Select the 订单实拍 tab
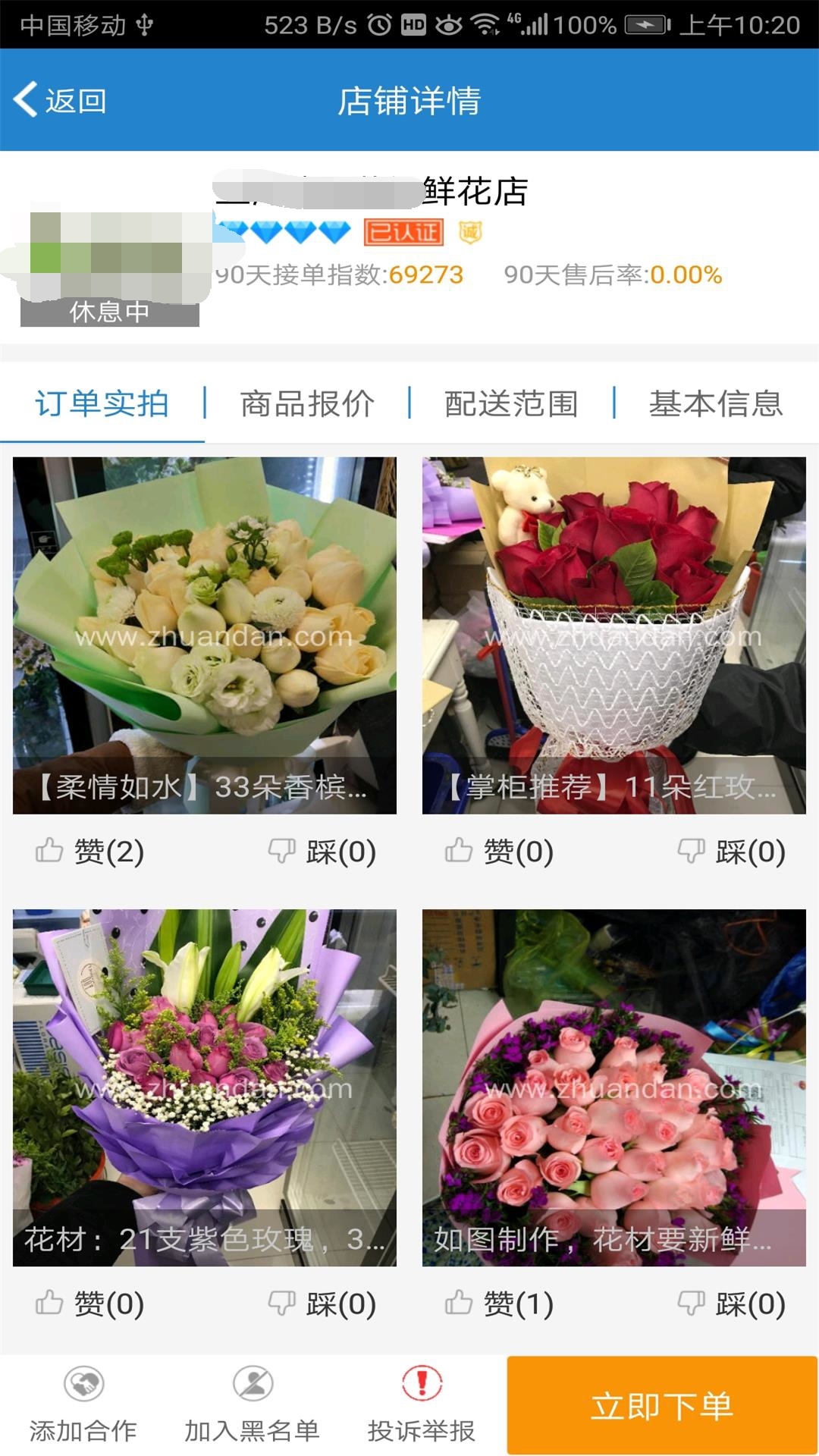The height and width of the screenshot is (1456, 819). pos(102,403)
